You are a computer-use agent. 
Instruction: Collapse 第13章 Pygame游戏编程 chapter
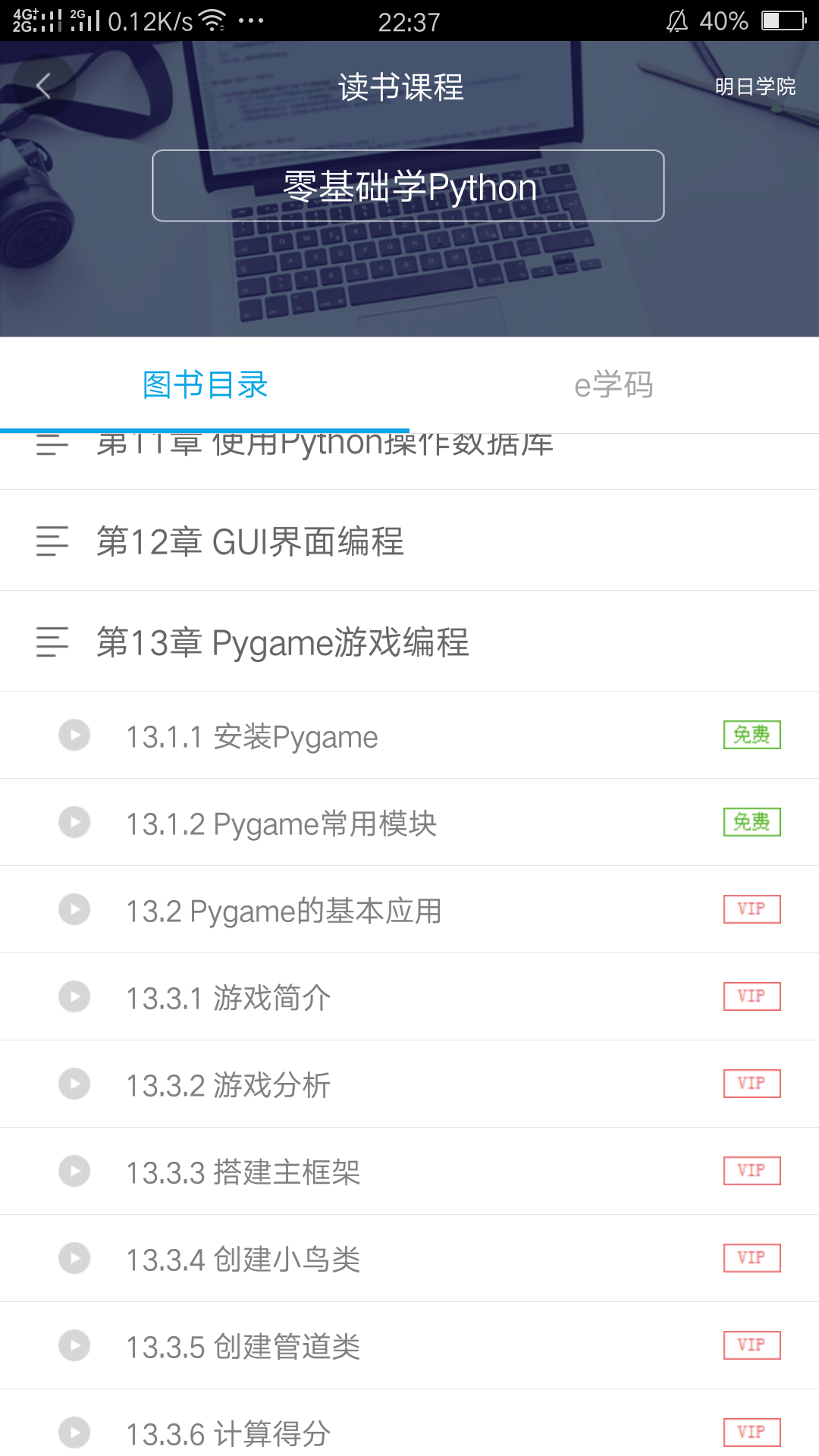[x=409, y=642]
